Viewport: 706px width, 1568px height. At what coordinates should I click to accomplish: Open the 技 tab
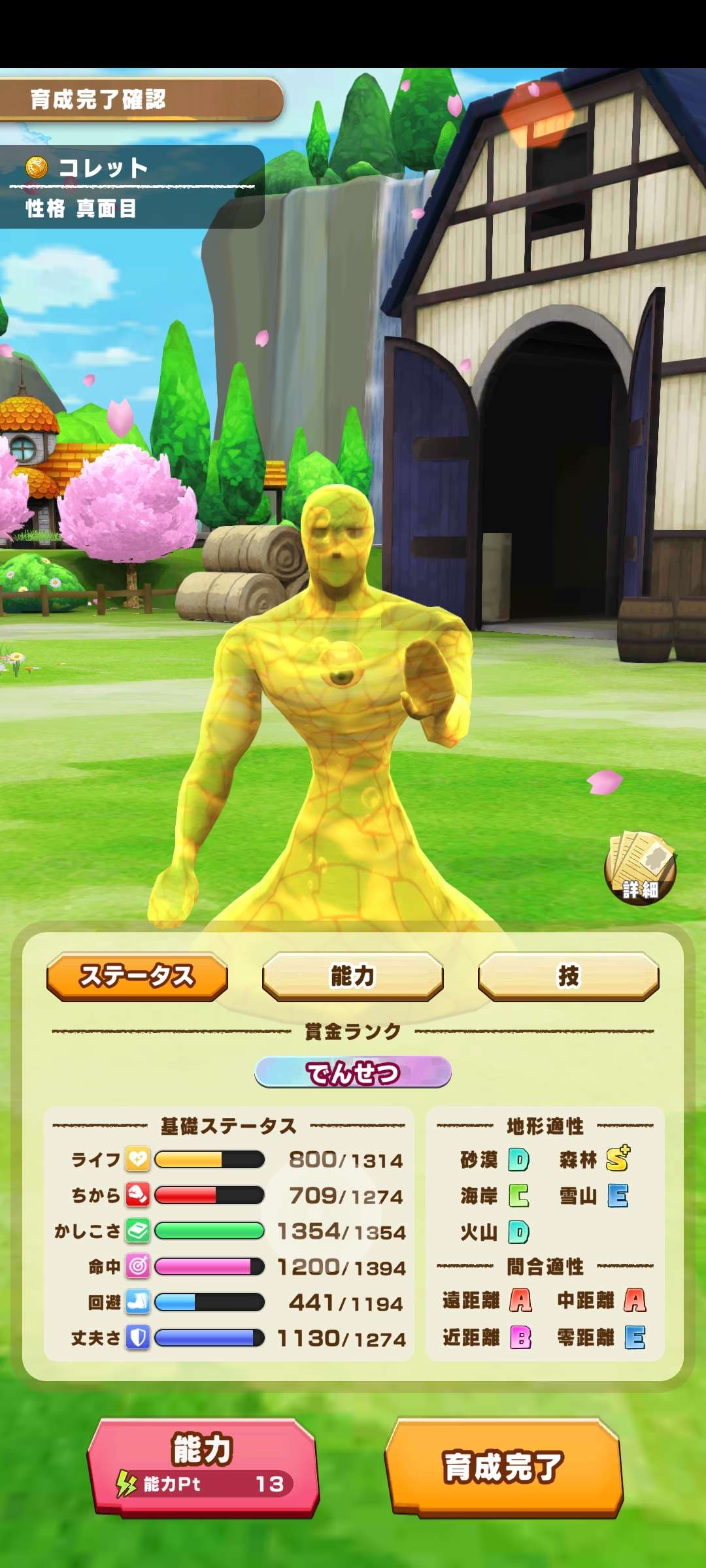point(568,976)
